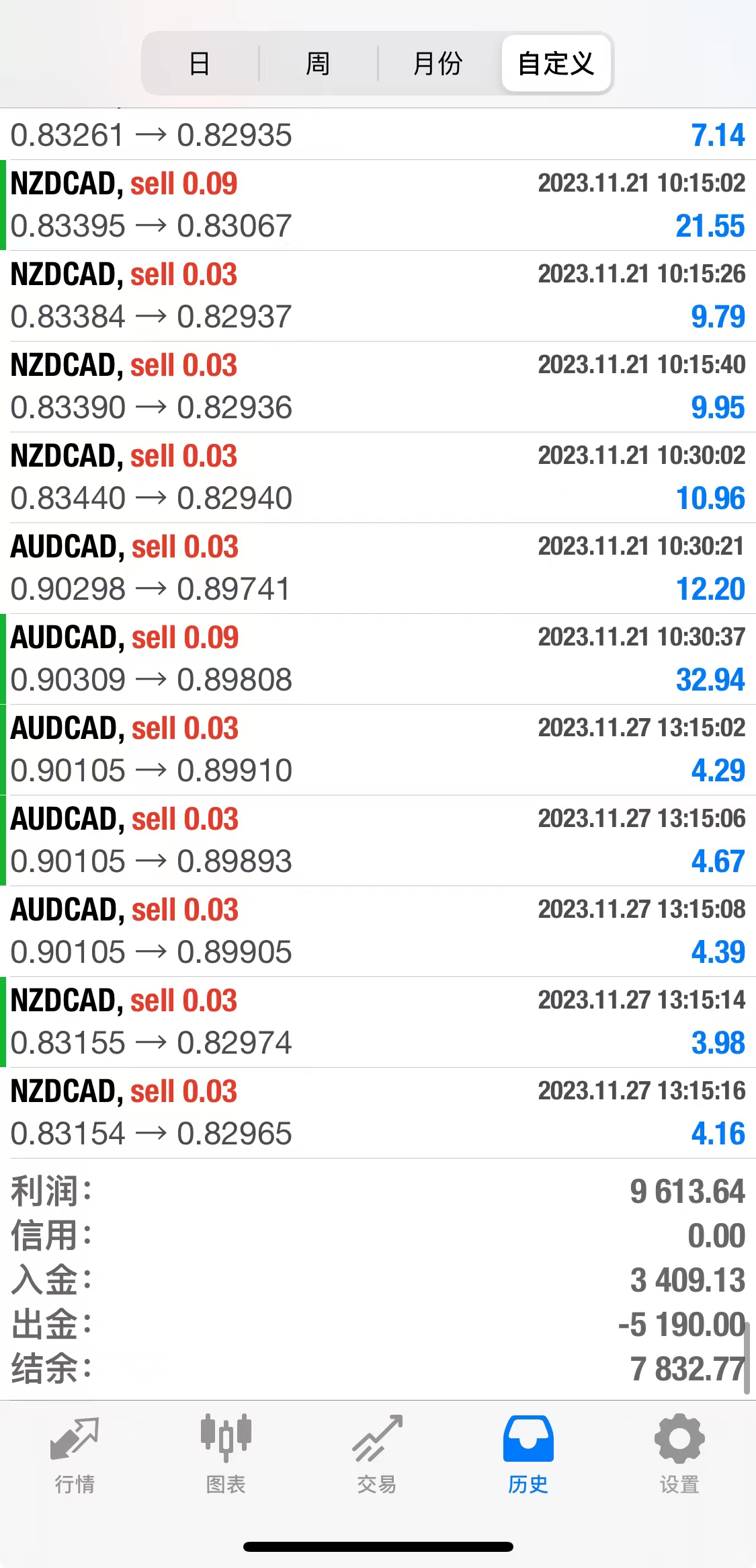This screenshot has height=1568, width=756.
Task: Select the 自定义 (custom) period tab
Action: tap(556, 64)
